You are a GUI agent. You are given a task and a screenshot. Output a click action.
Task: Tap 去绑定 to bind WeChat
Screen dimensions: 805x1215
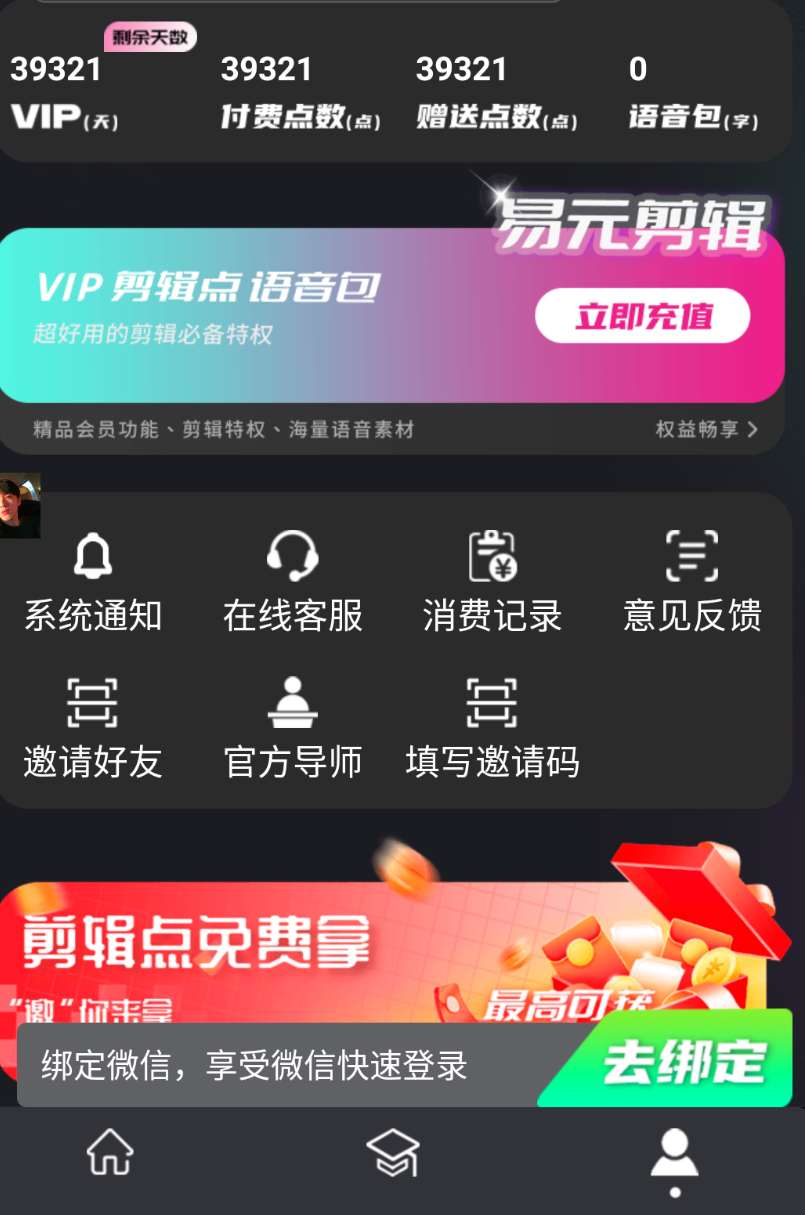pos(683,1063)
